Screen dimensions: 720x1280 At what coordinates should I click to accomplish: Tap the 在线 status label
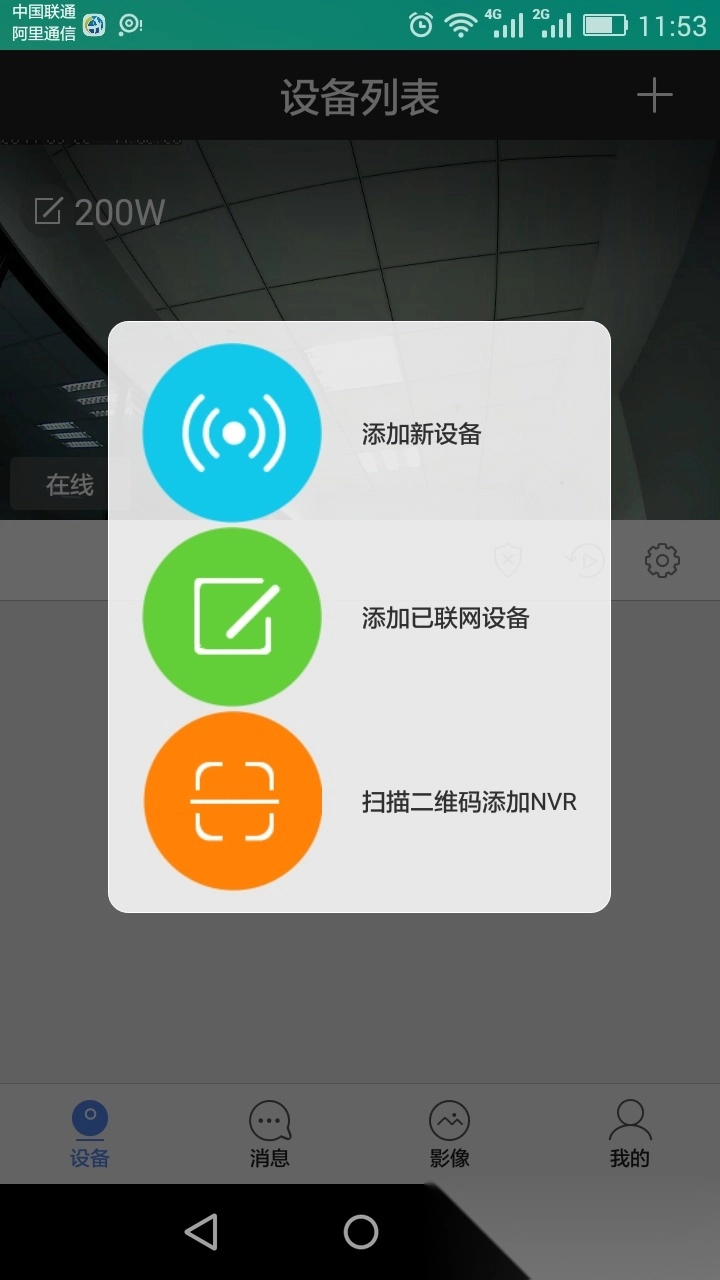click(x=66, y=484)
